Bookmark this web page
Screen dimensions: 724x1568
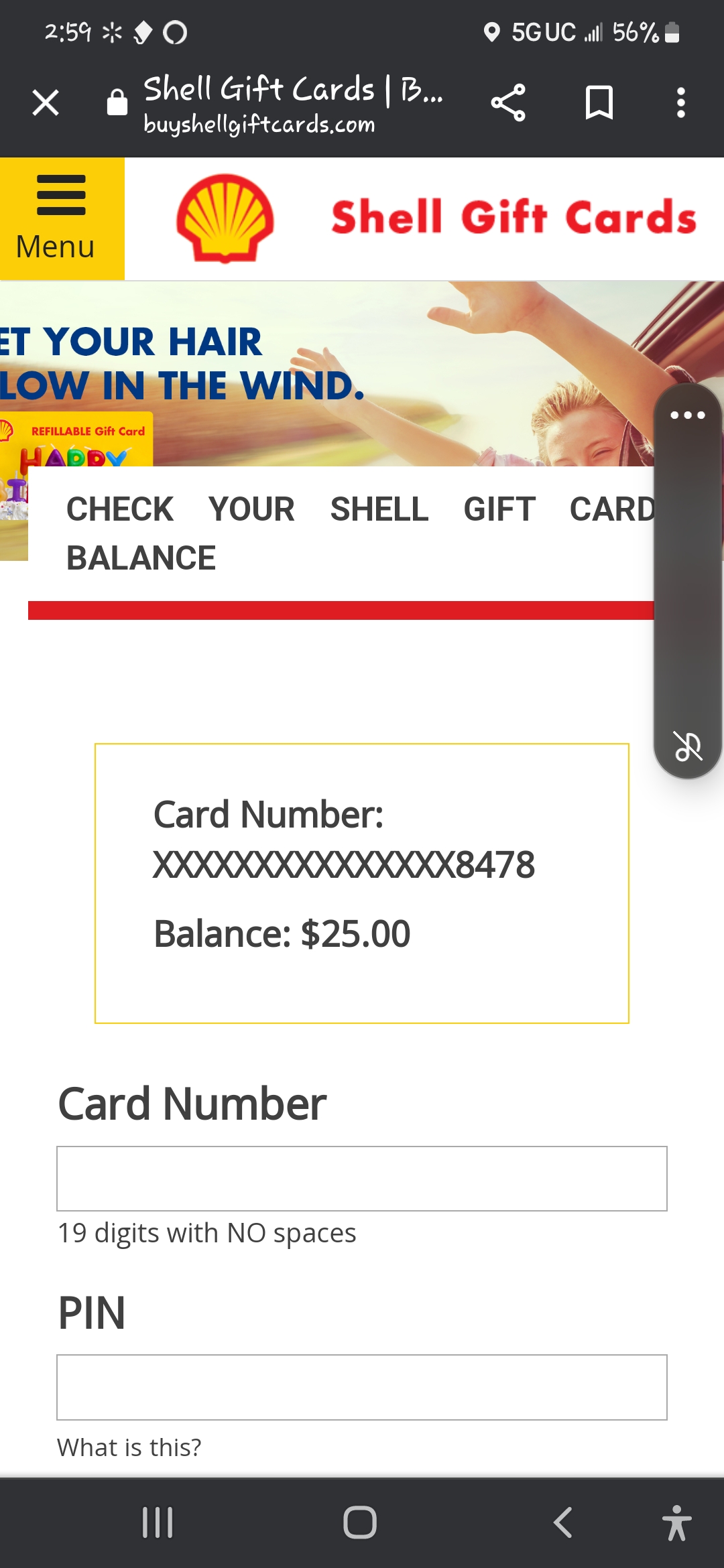599,103
